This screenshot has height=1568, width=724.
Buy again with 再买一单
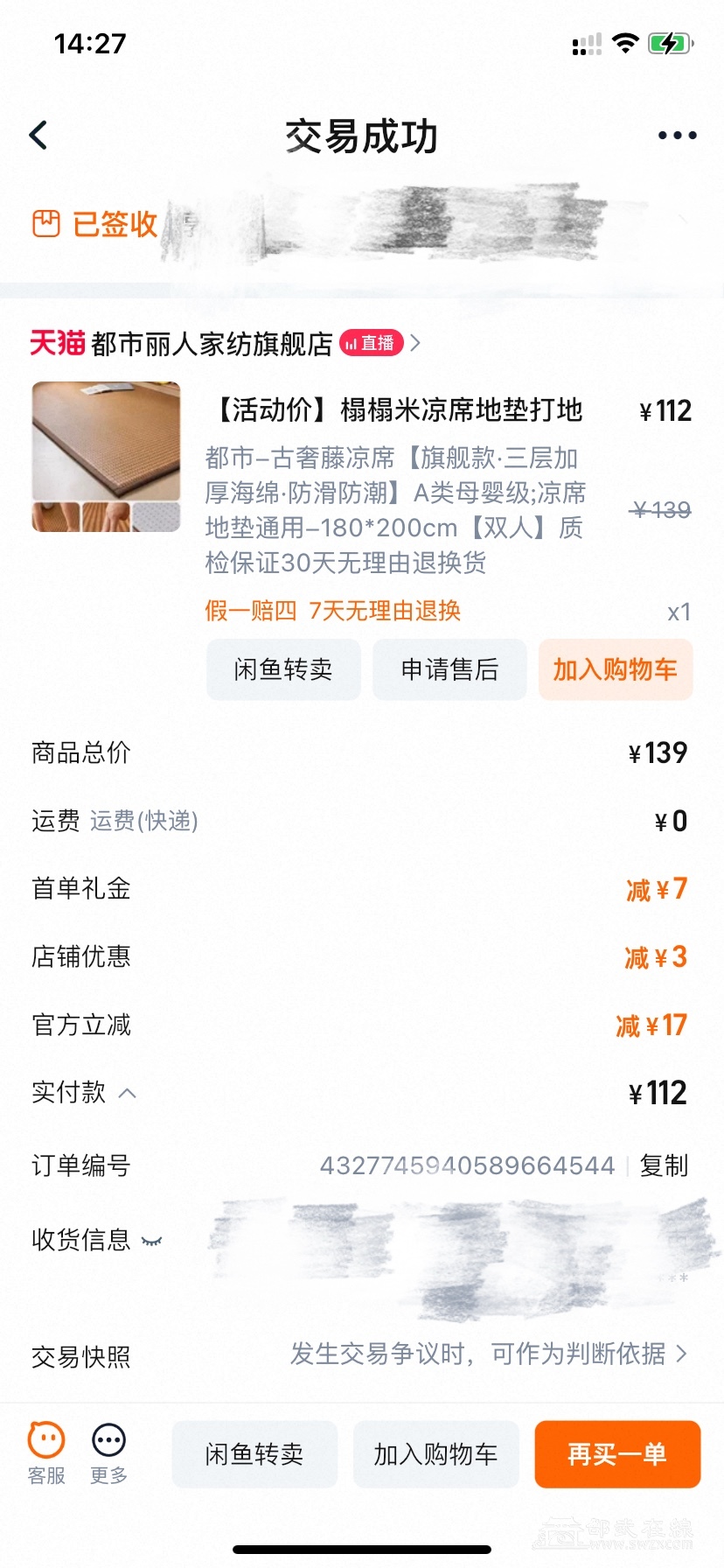pyautogui.click(x=617, y=1454)
